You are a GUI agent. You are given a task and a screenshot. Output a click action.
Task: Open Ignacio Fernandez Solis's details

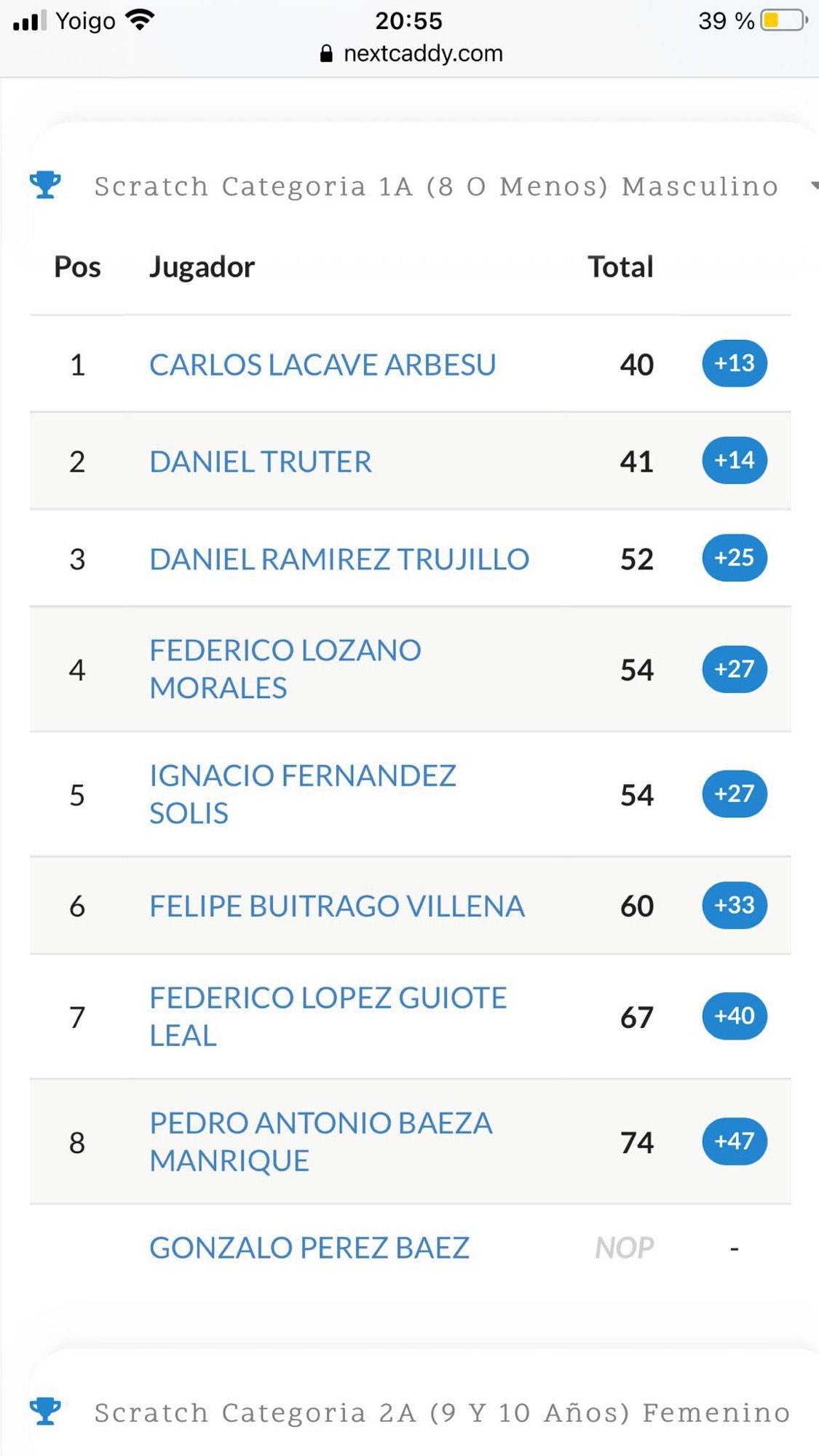point(303,794)
